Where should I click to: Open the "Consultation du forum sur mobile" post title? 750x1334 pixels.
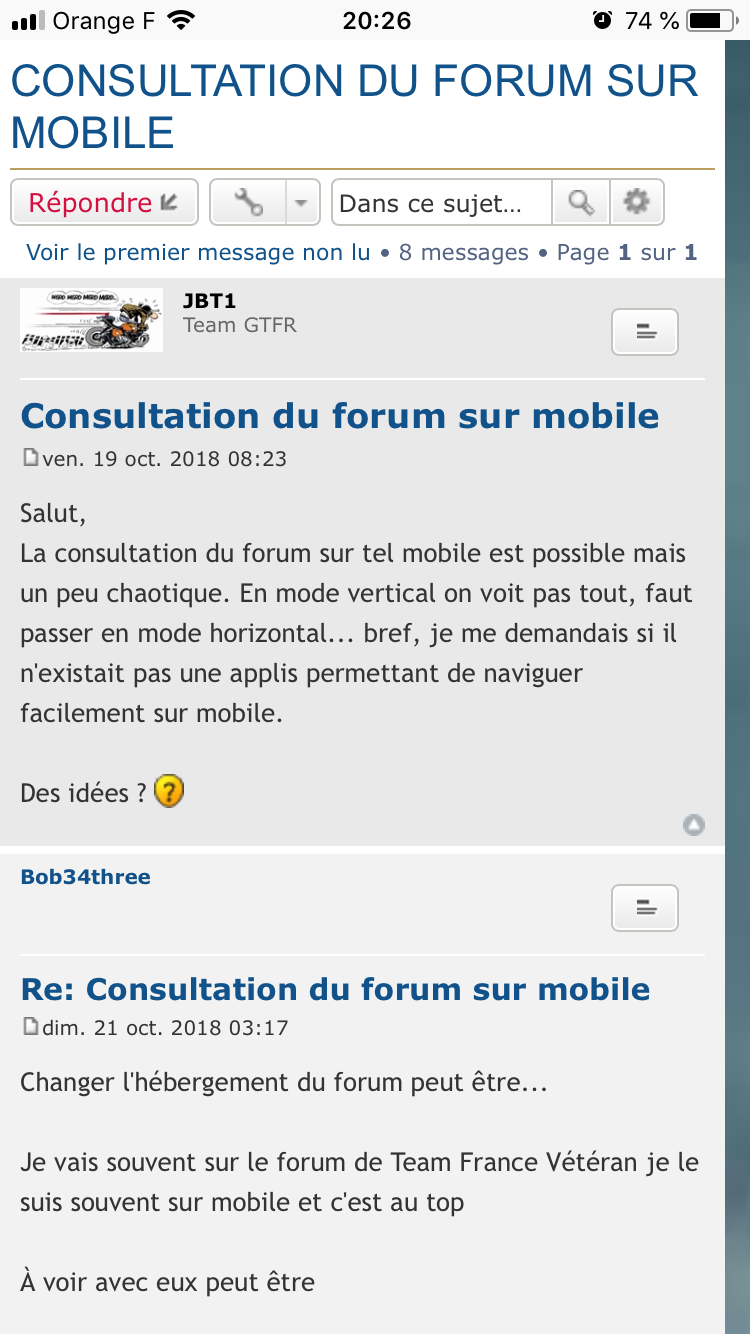click(340, 416)
